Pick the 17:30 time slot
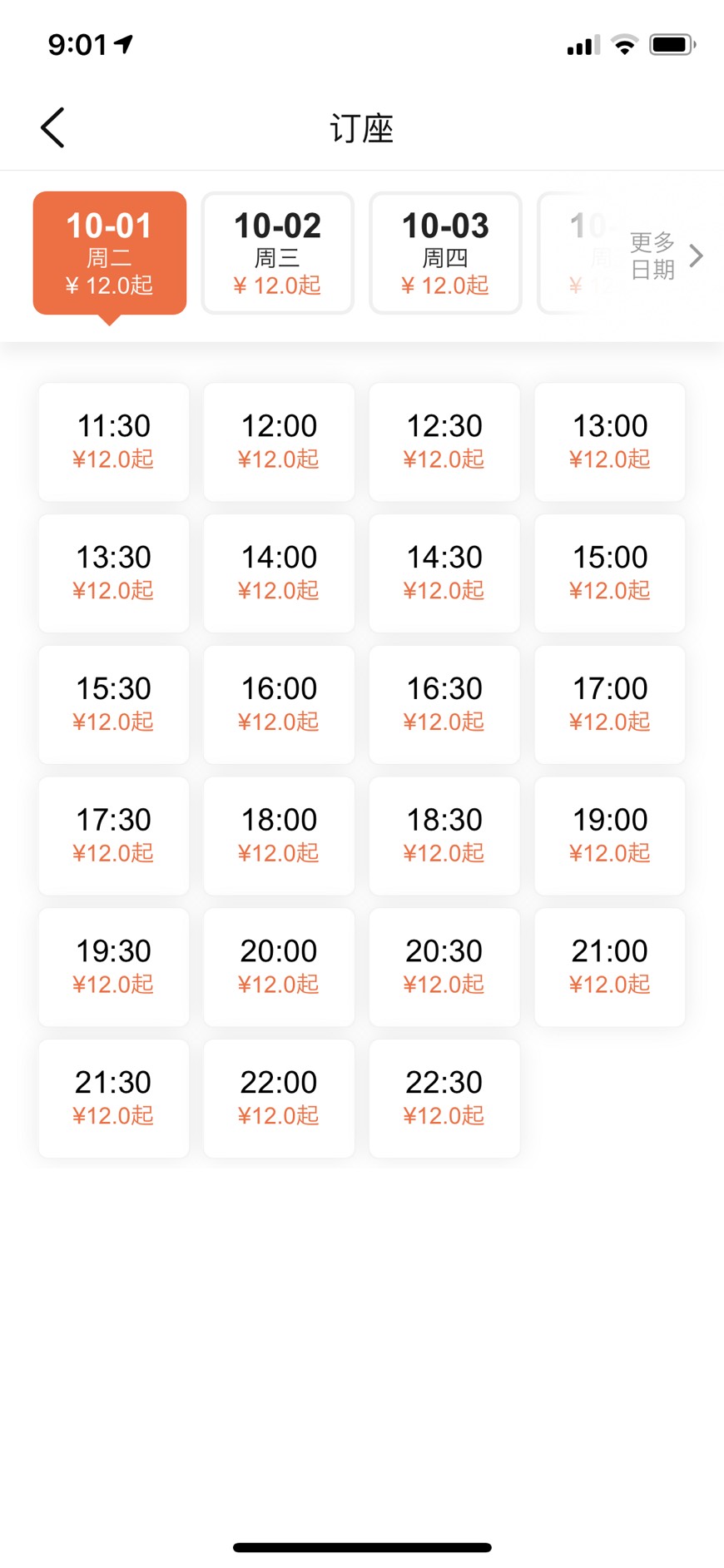The width and height of the screenshot is (724, 1568). (114, 836)
